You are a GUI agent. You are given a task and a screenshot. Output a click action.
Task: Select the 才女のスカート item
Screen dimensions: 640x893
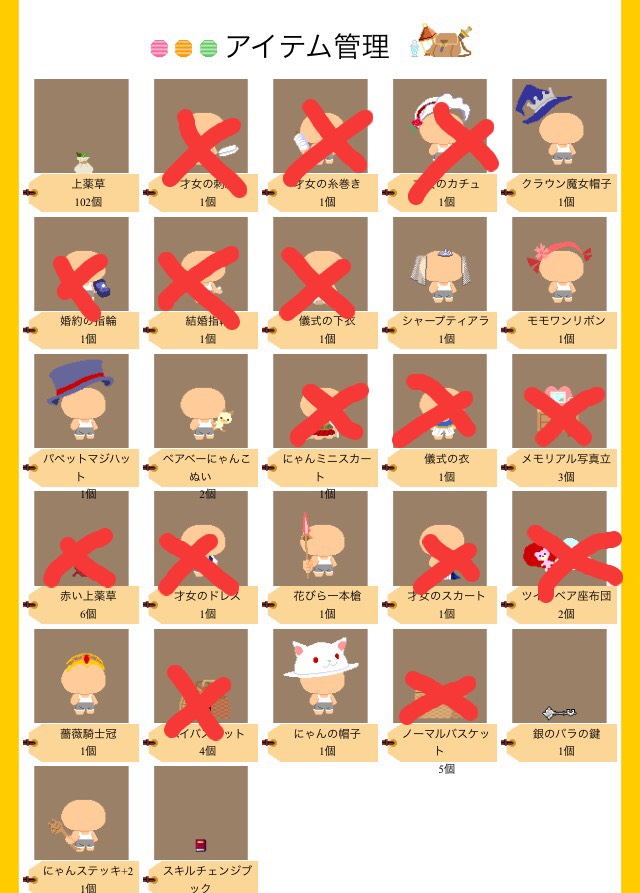click(440, 538)
